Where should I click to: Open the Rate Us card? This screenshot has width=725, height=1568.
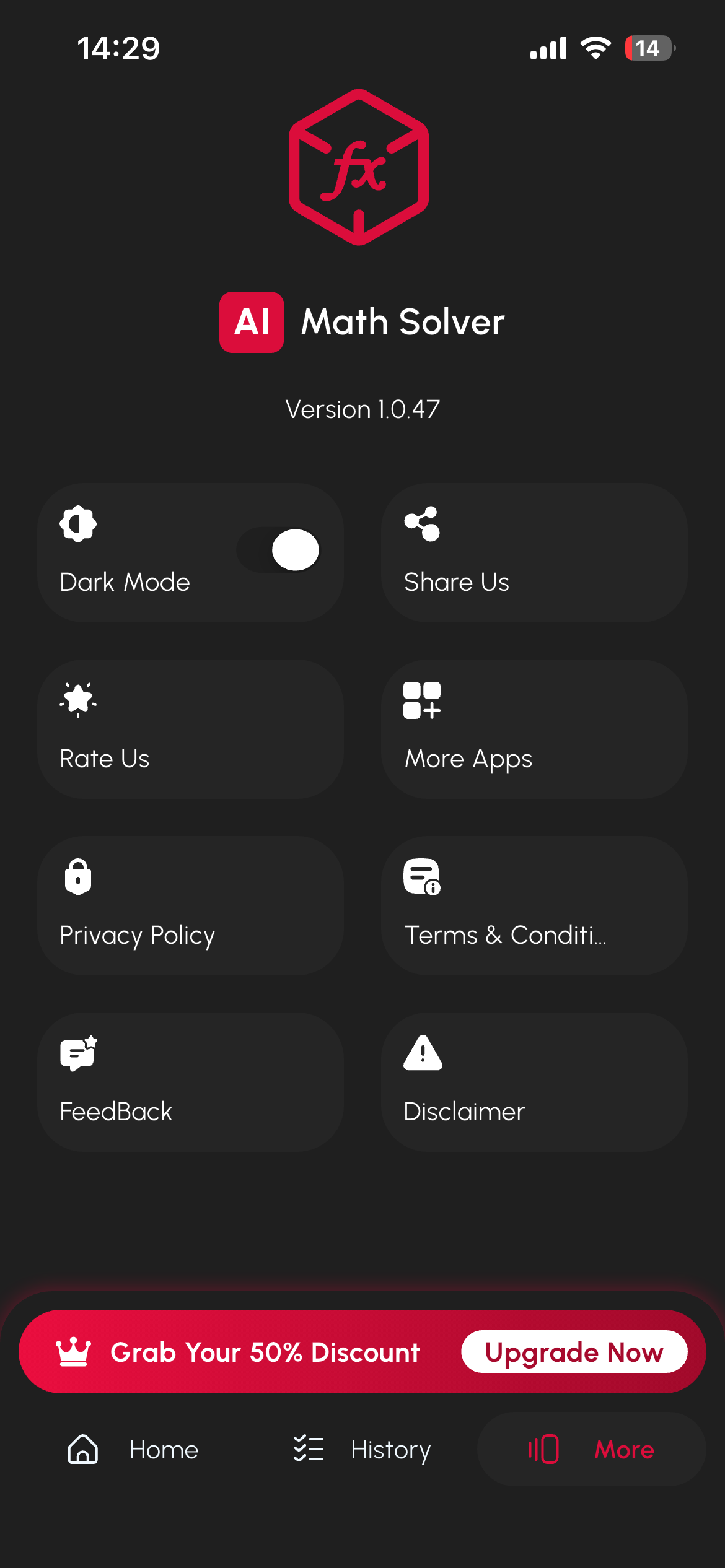click(x=190, y=729)
